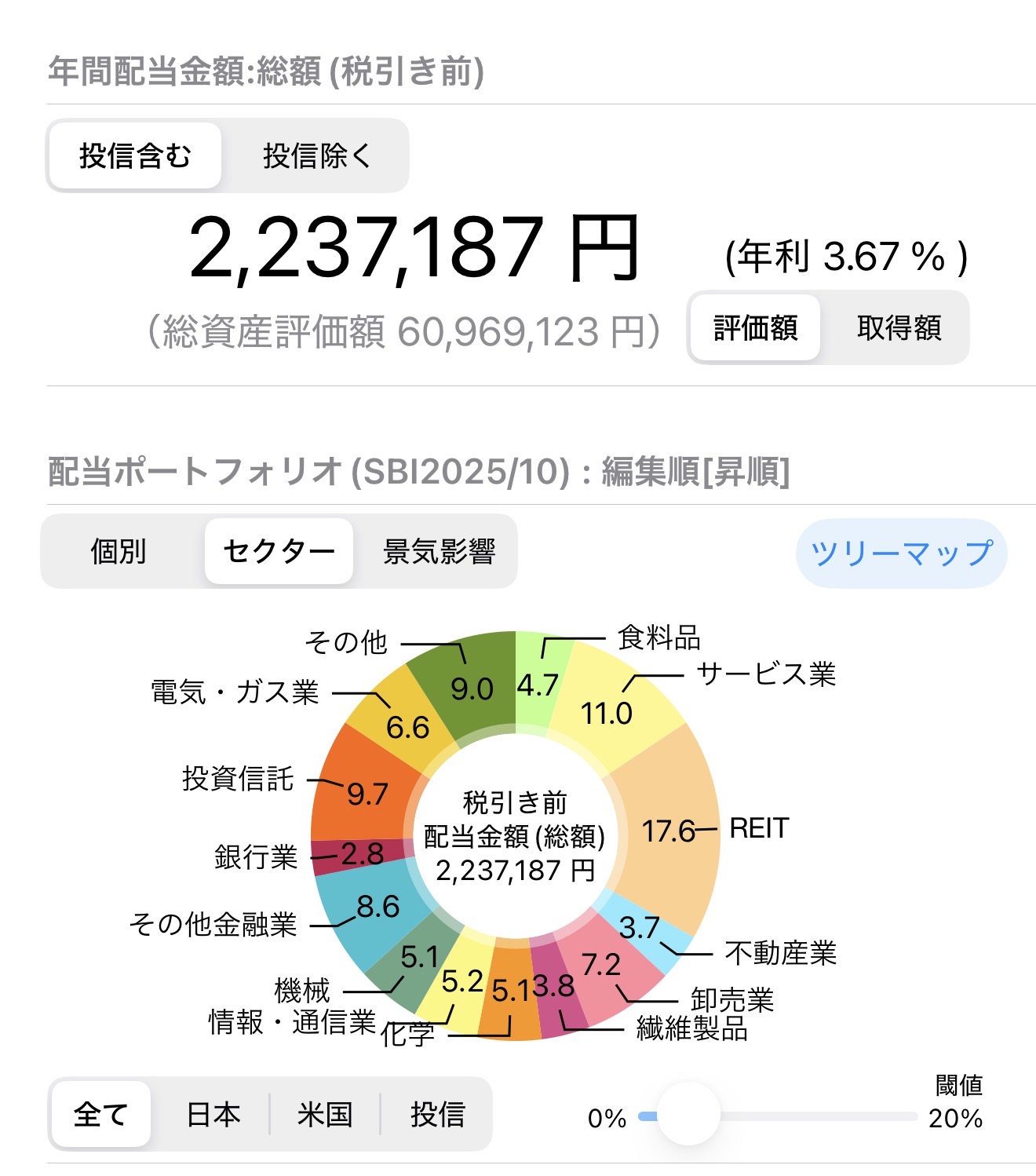Open the ツリーマップ view
The height and width of the screenshot is (1176, 1036).
pos(901,553)
